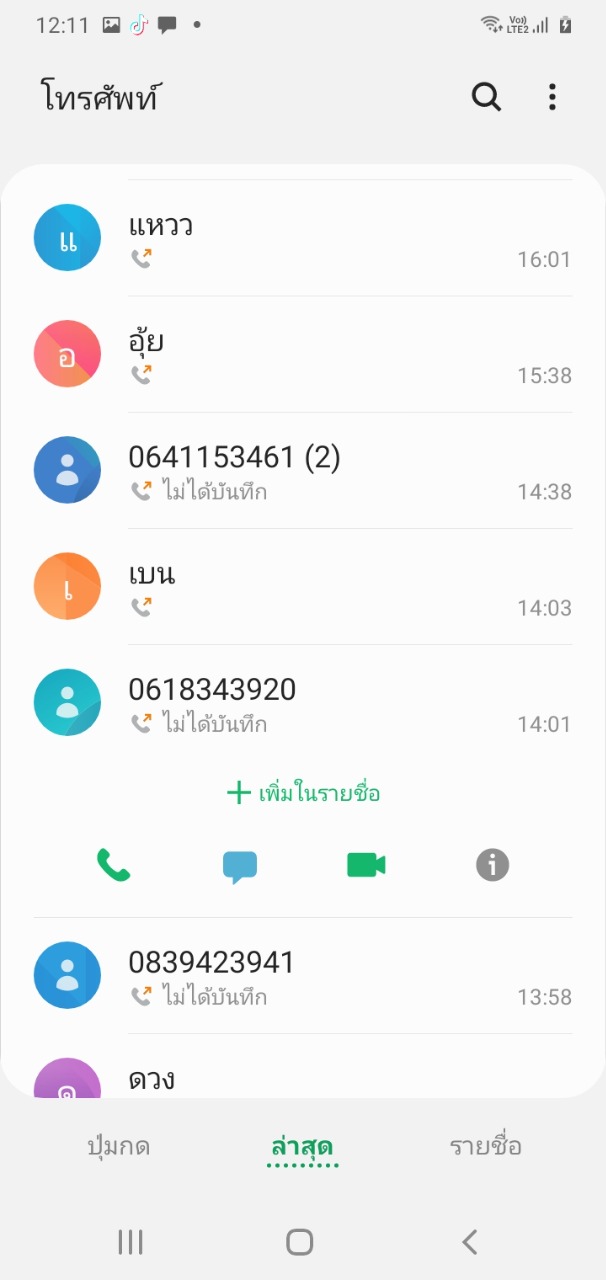The width and height of the screenshot is (606, 1280).
Task: Call 0618343920 with green phone icon
Action: click(113, 865)
